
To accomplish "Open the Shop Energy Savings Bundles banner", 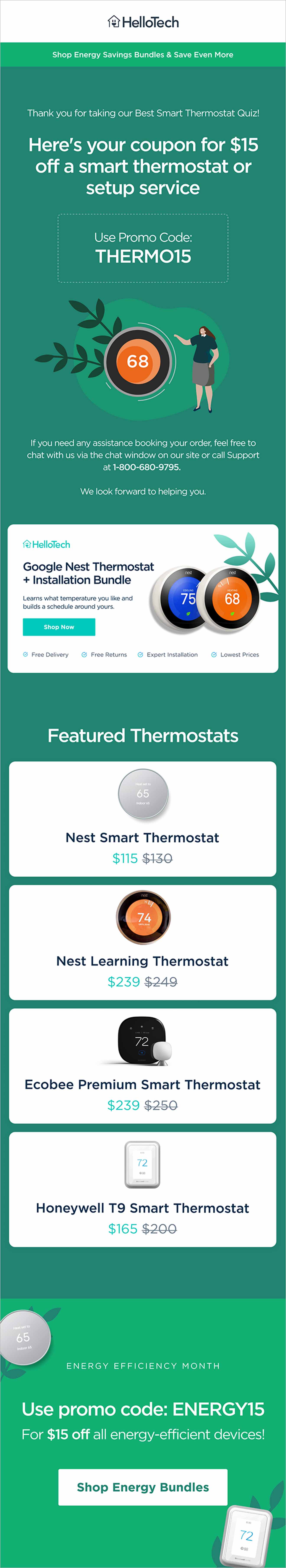I will pyautogui.click(x=143, y=55).
